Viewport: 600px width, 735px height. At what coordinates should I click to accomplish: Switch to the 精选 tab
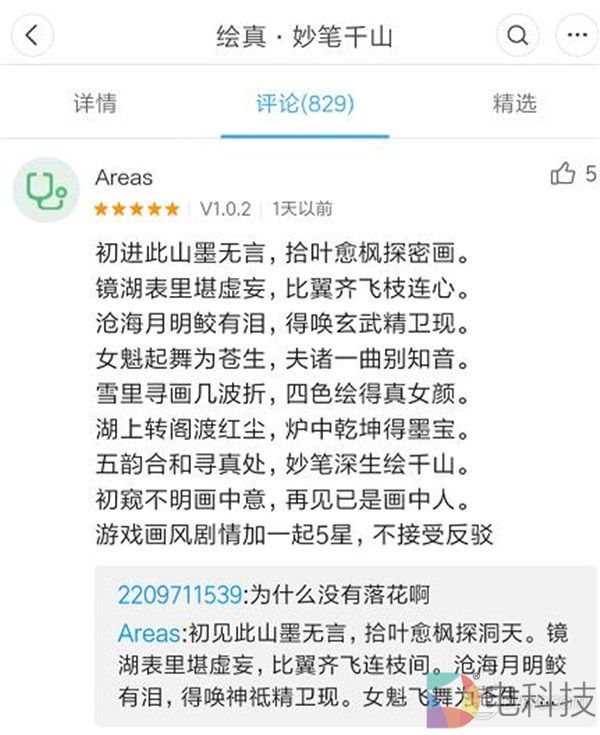pos(514,103)
